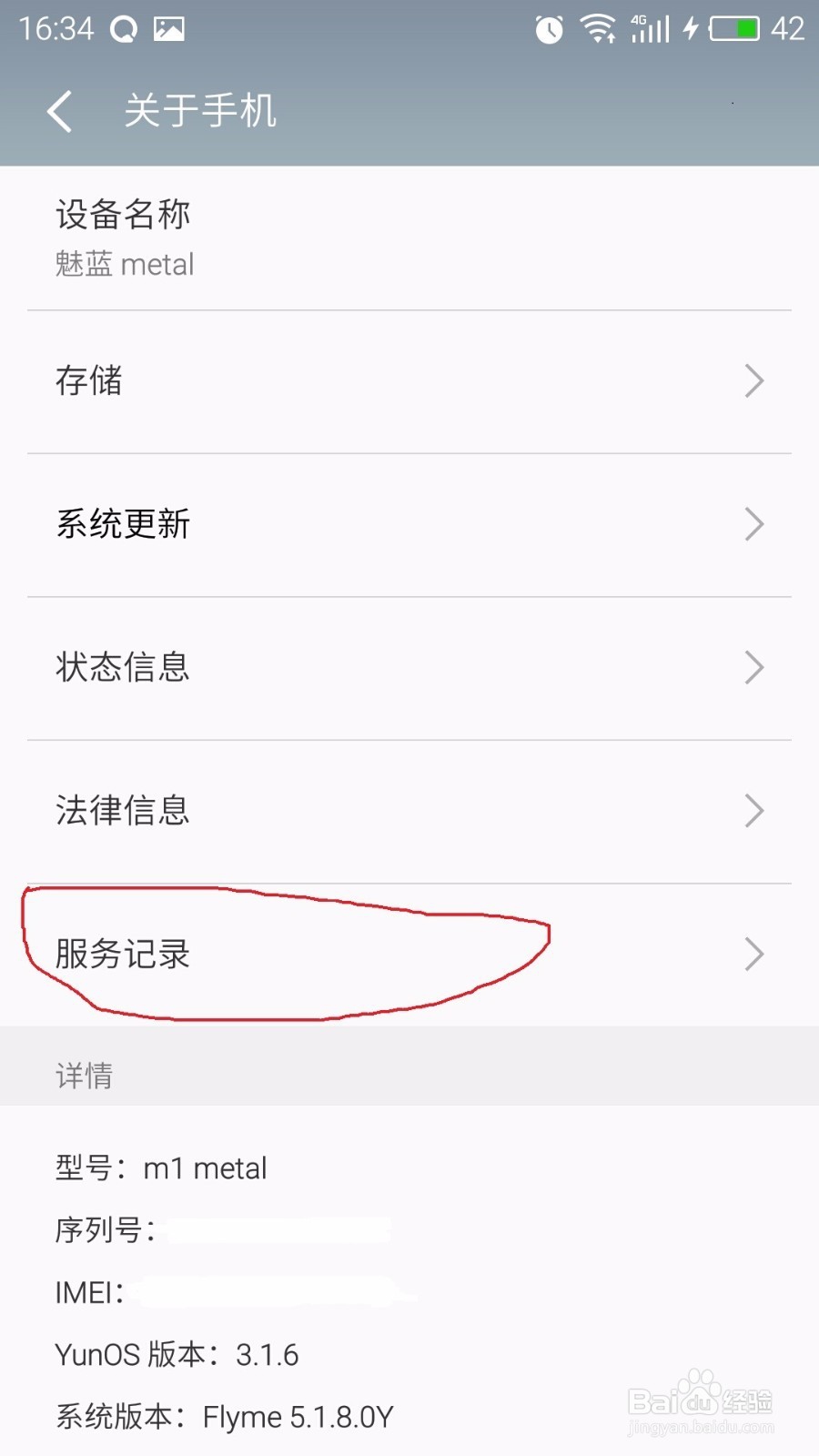
Task: Expand the 状态信息 status info entry
Action: pos(409,667)
